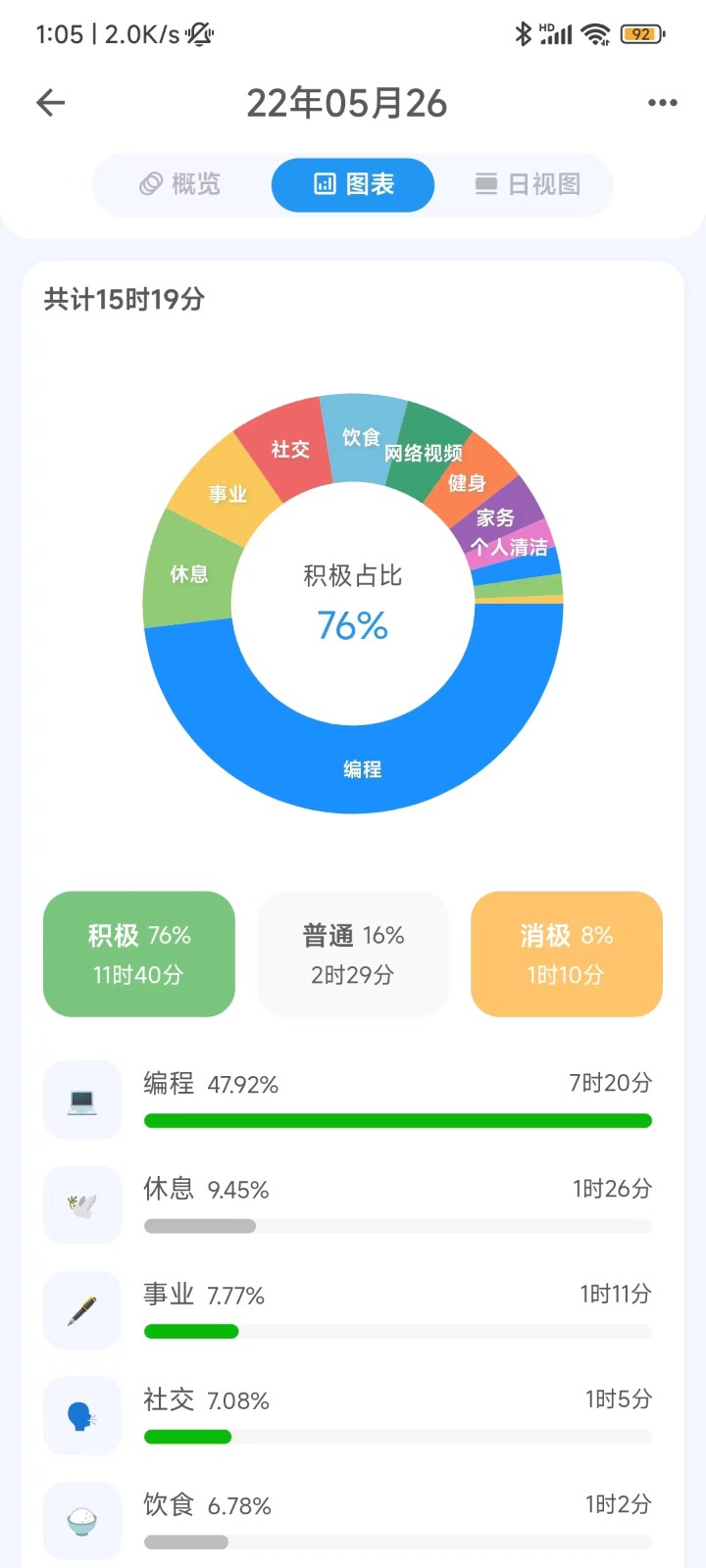This screenshot has width=706, height=1568.
Task: Switch to the 日视图 tab
Action: coord(528,184)
